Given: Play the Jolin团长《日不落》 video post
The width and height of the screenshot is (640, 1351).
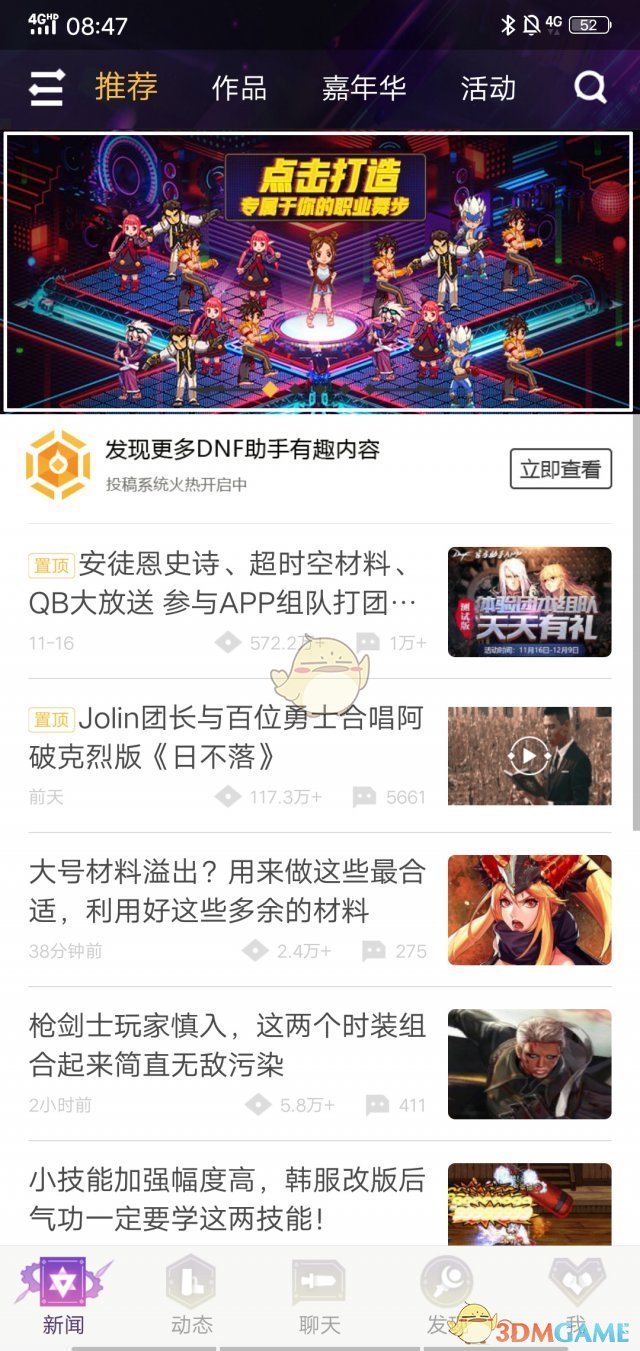Looking at the screenshot, I should click(529, 756).
